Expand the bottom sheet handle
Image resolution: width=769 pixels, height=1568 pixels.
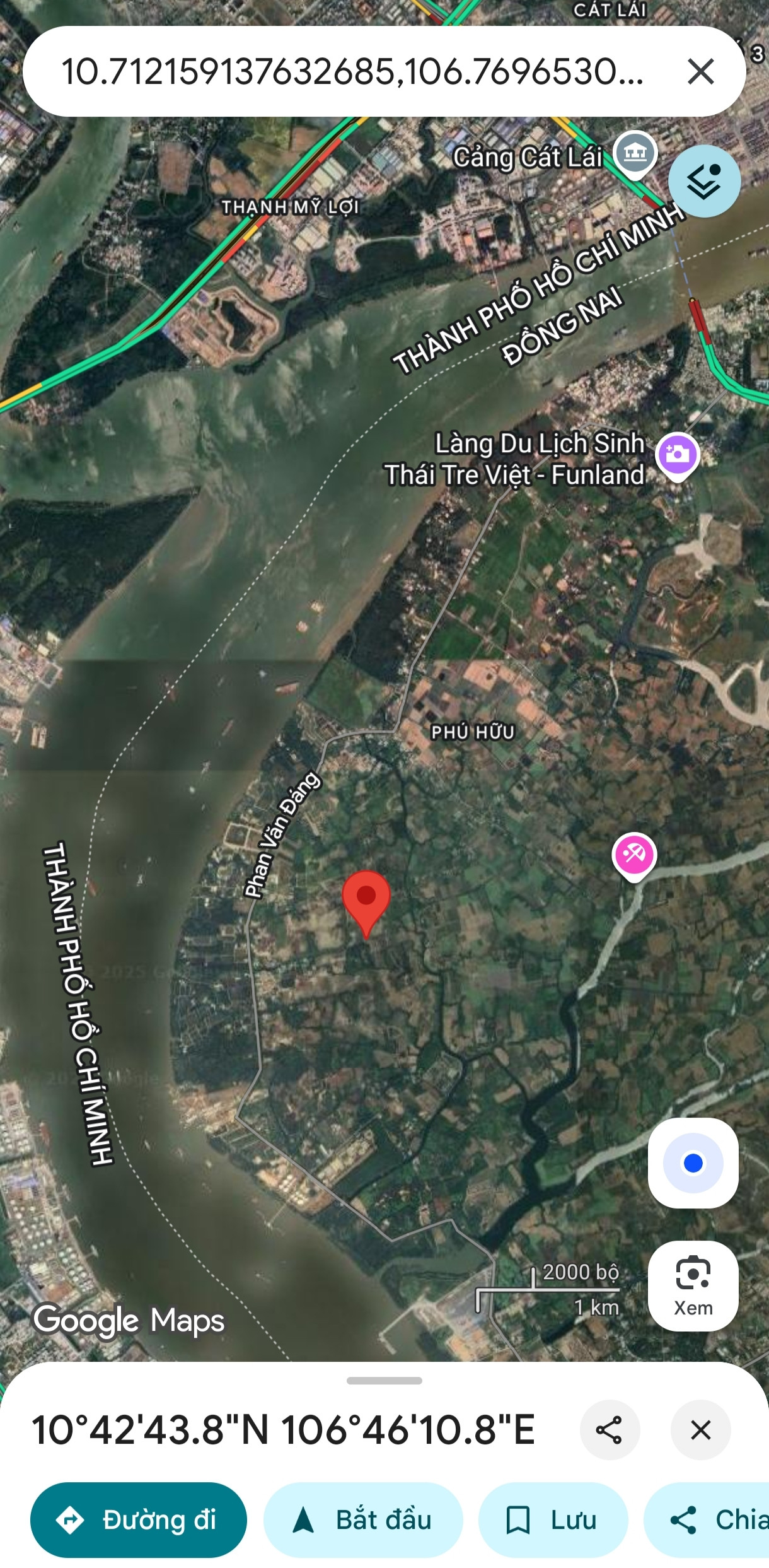(384, 1381)
